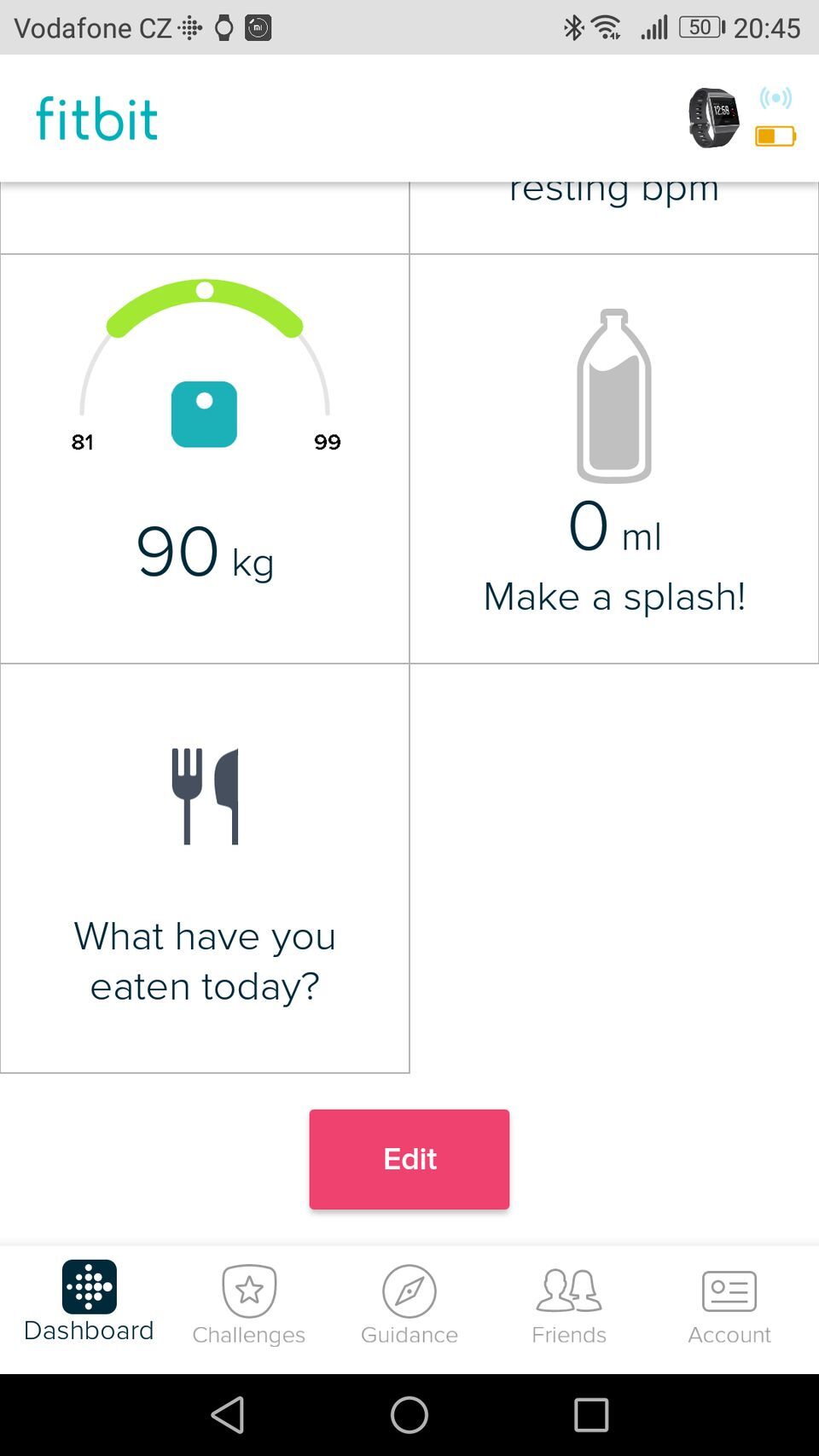Tap the pink Edit button
Image resolution: width=819 pixels, height=1456 pixels.
click(409, 1159)
